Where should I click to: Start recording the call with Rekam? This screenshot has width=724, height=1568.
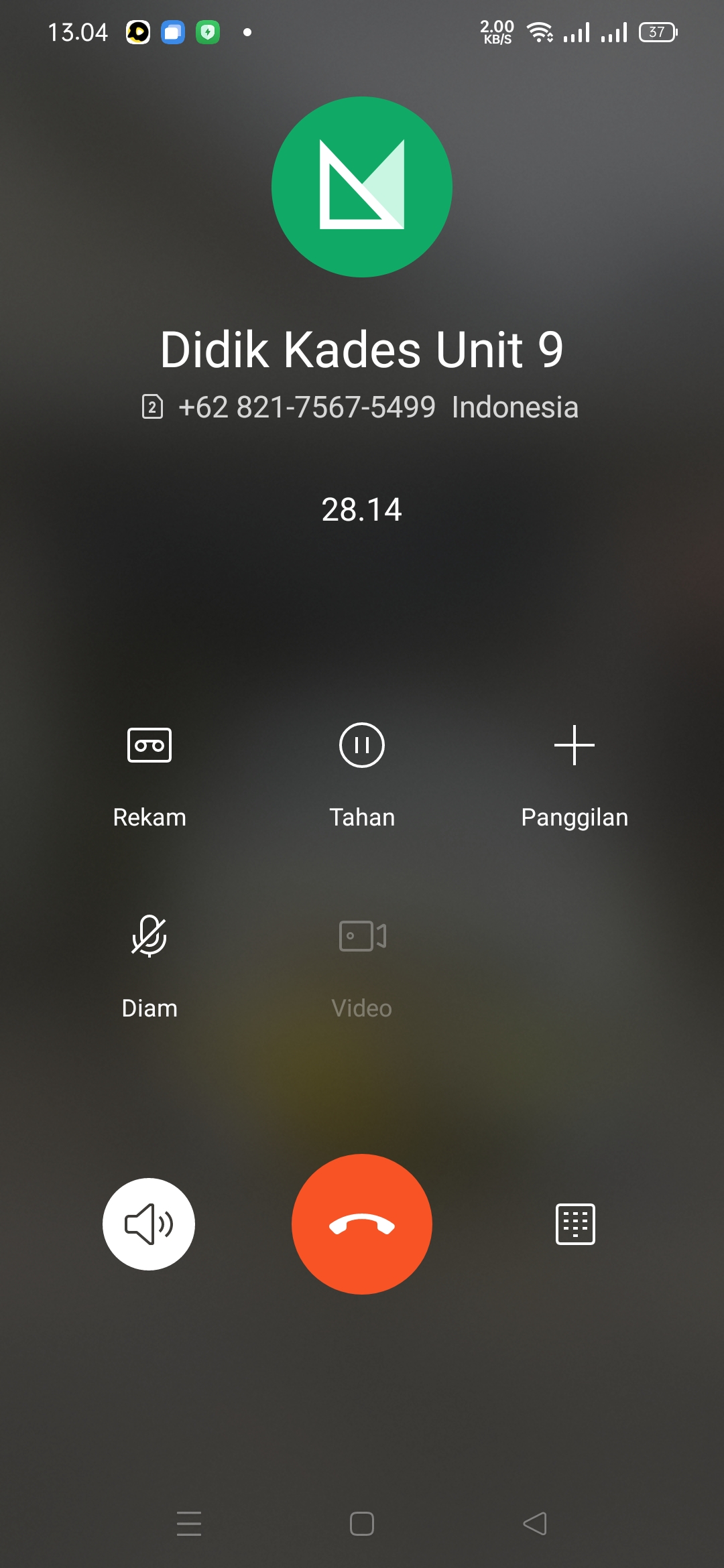149,745
